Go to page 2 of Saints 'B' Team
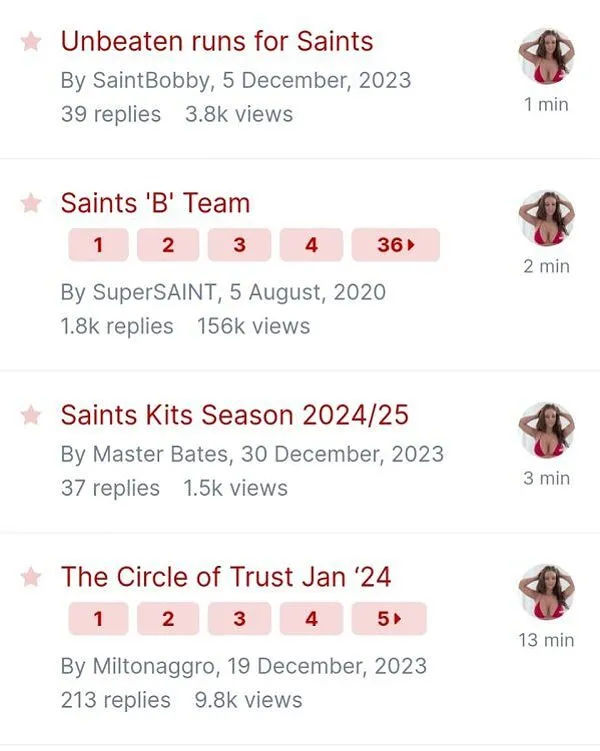The width and height of the screenshot is (600, 751). (x=168, y=245)
